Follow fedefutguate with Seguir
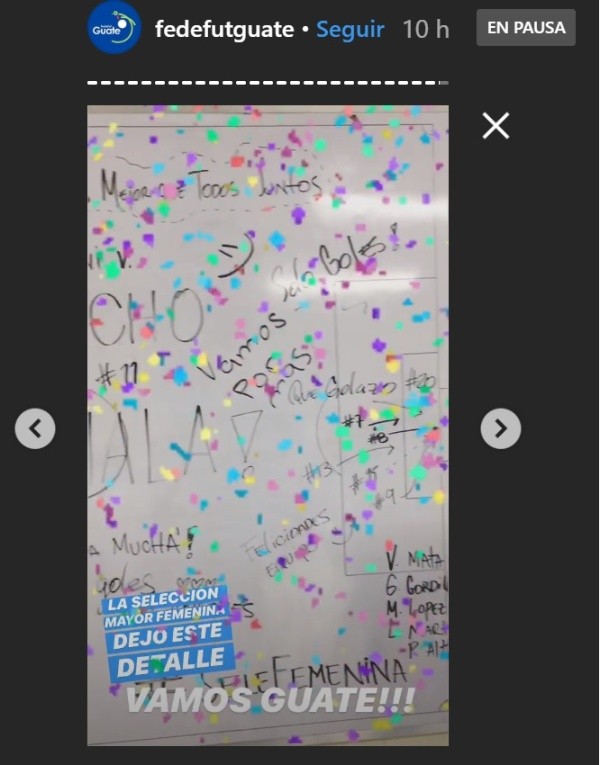The width and height of the screenshot is (600, 765). pos(350,29)
